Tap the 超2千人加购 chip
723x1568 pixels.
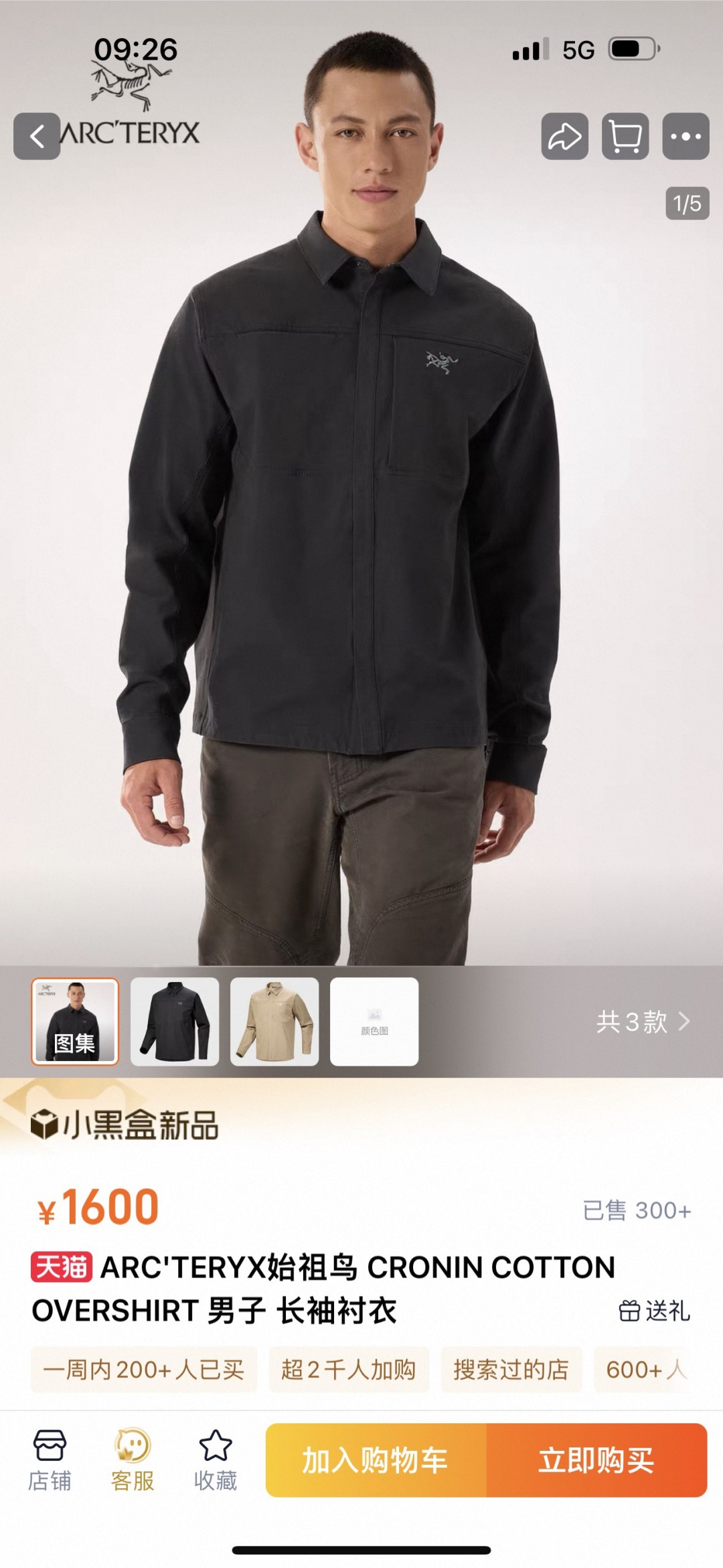(349, 1370)
